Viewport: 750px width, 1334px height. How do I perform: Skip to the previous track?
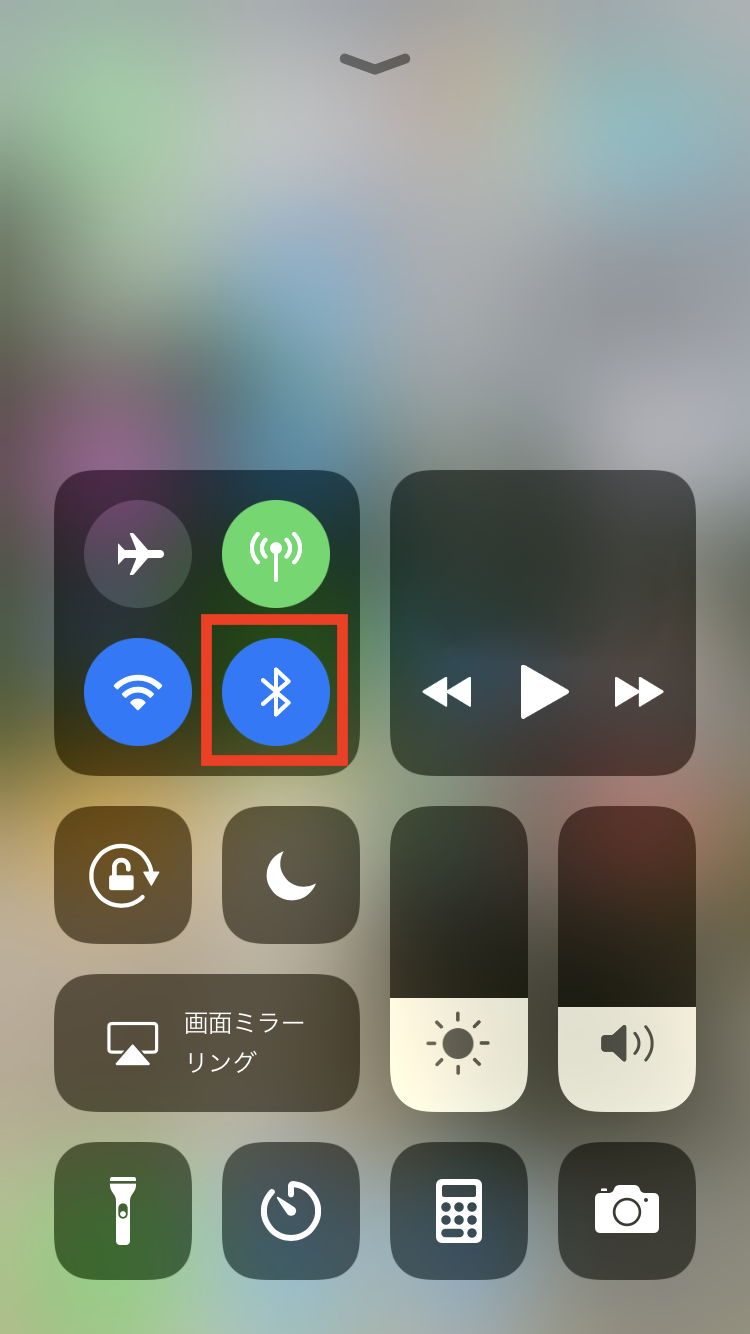[446, 692]
